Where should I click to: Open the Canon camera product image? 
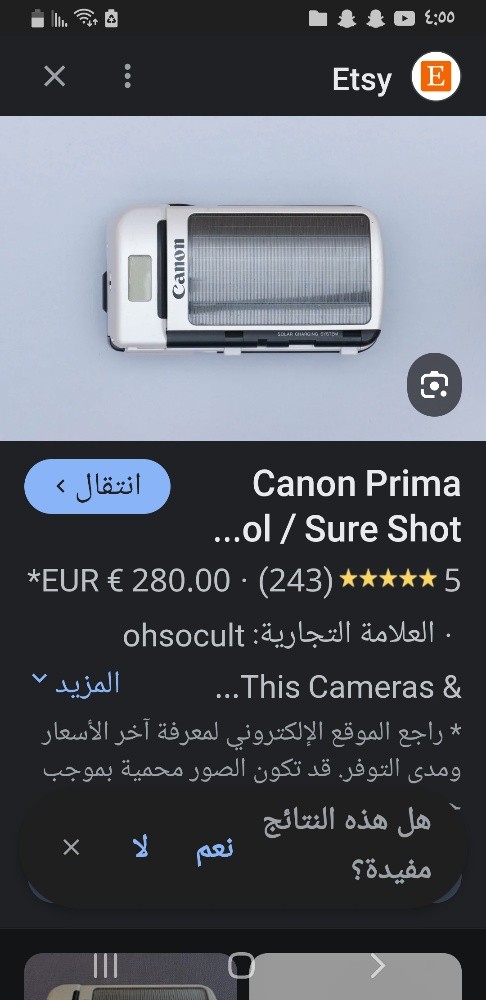click(x=243, y=278)
